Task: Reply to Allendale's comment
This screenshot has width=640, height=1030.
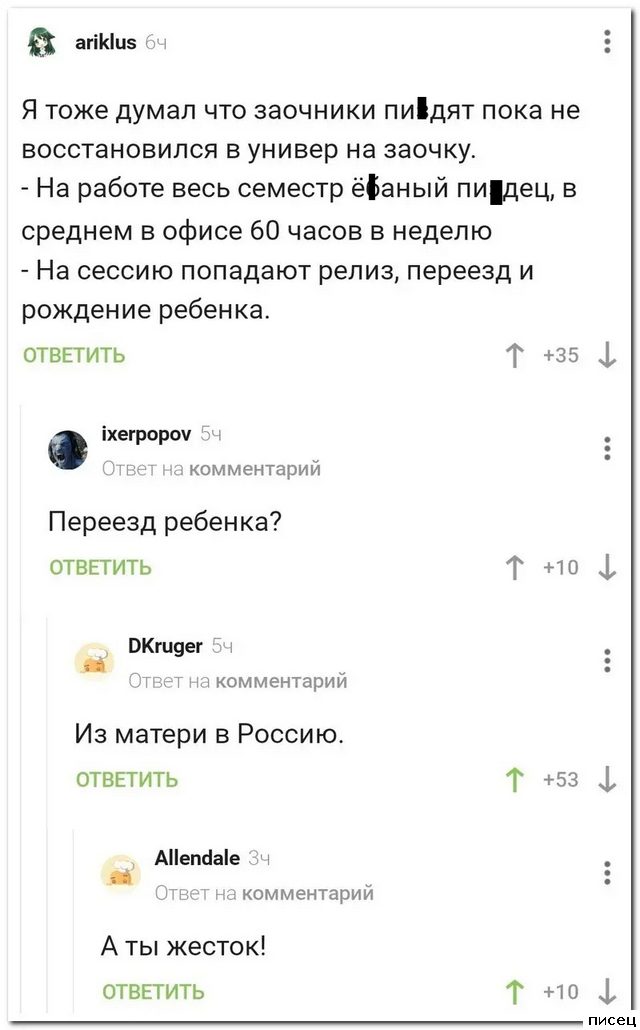Action: (154, 992)
